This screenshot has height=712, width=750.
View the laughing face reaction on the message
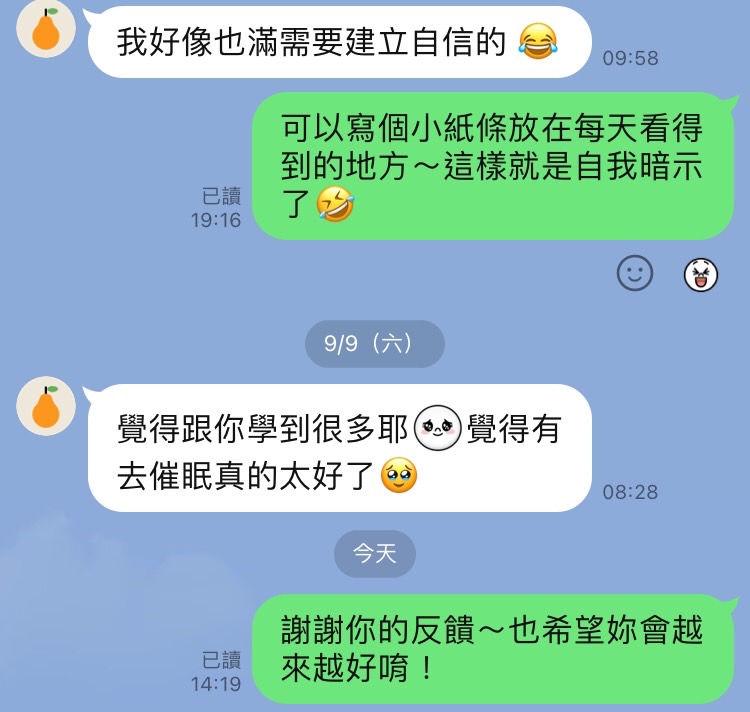(701, 274)
